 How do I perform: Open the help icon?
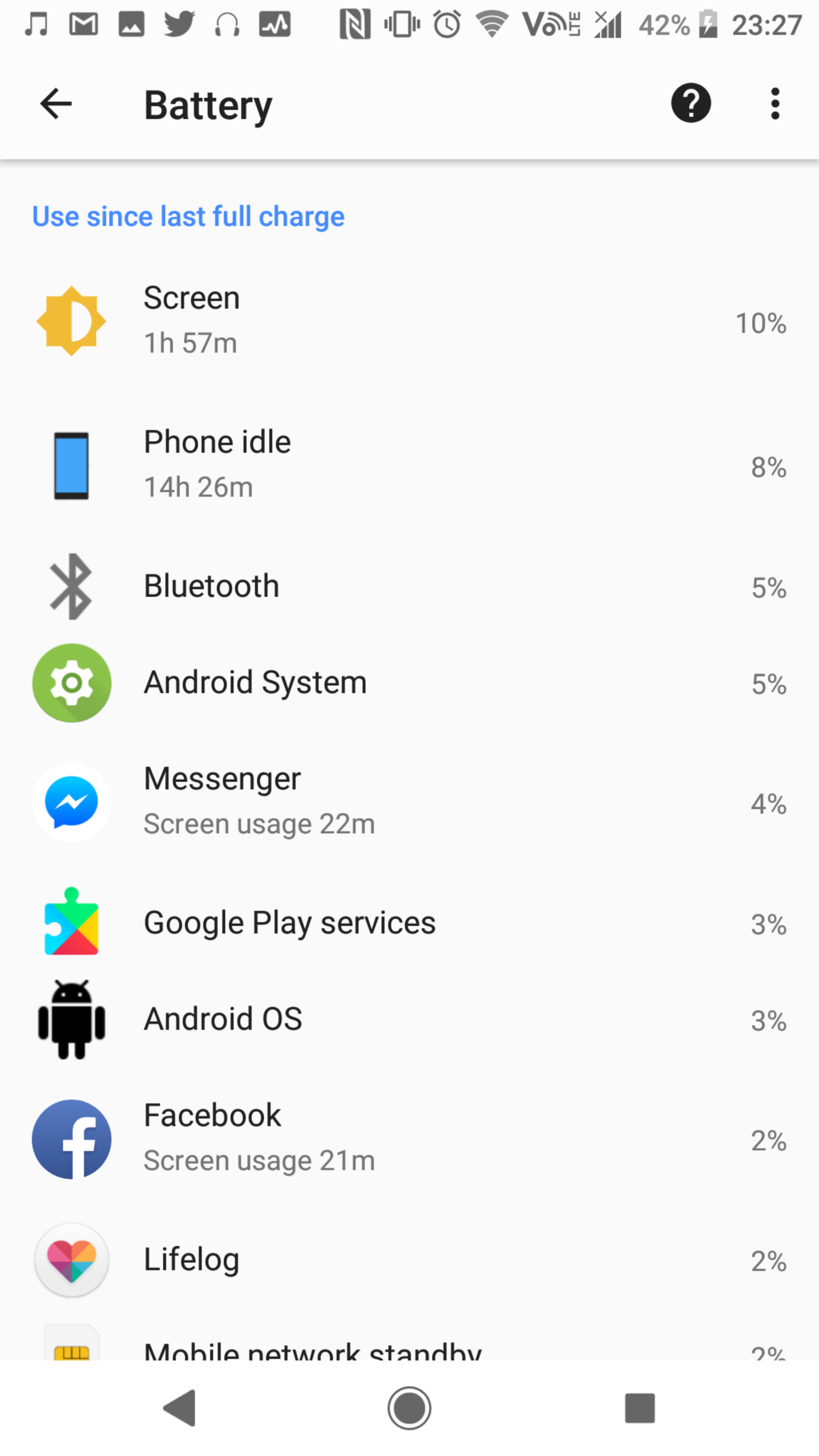690,104
